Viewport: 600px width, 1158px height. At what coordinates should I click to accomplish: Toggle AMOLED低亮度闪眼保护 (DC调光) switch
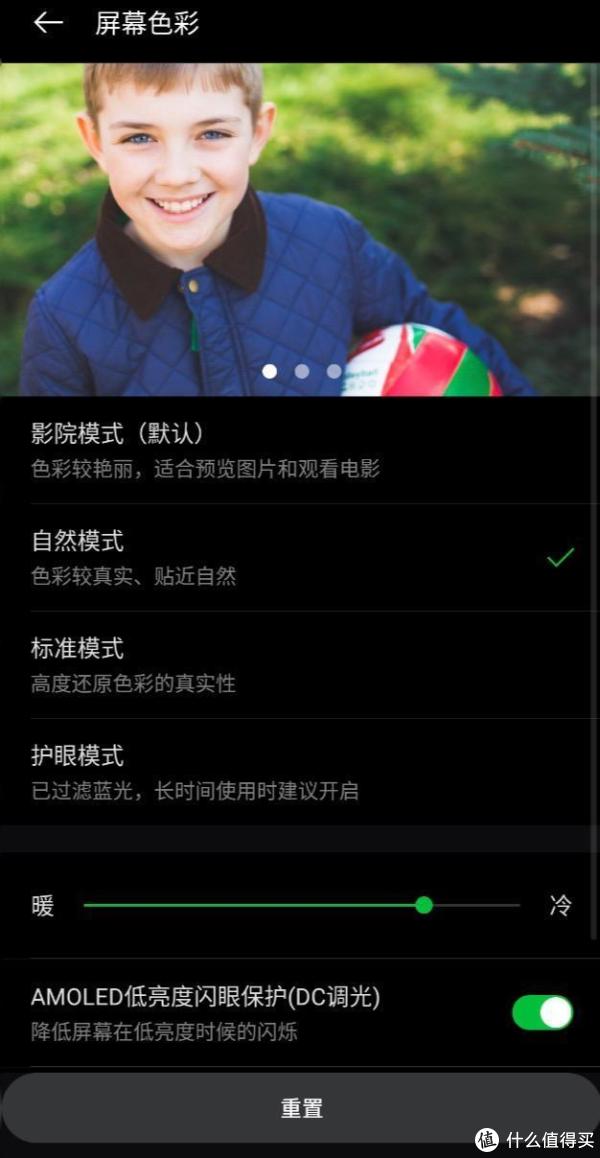click(x=542, y=1012)
